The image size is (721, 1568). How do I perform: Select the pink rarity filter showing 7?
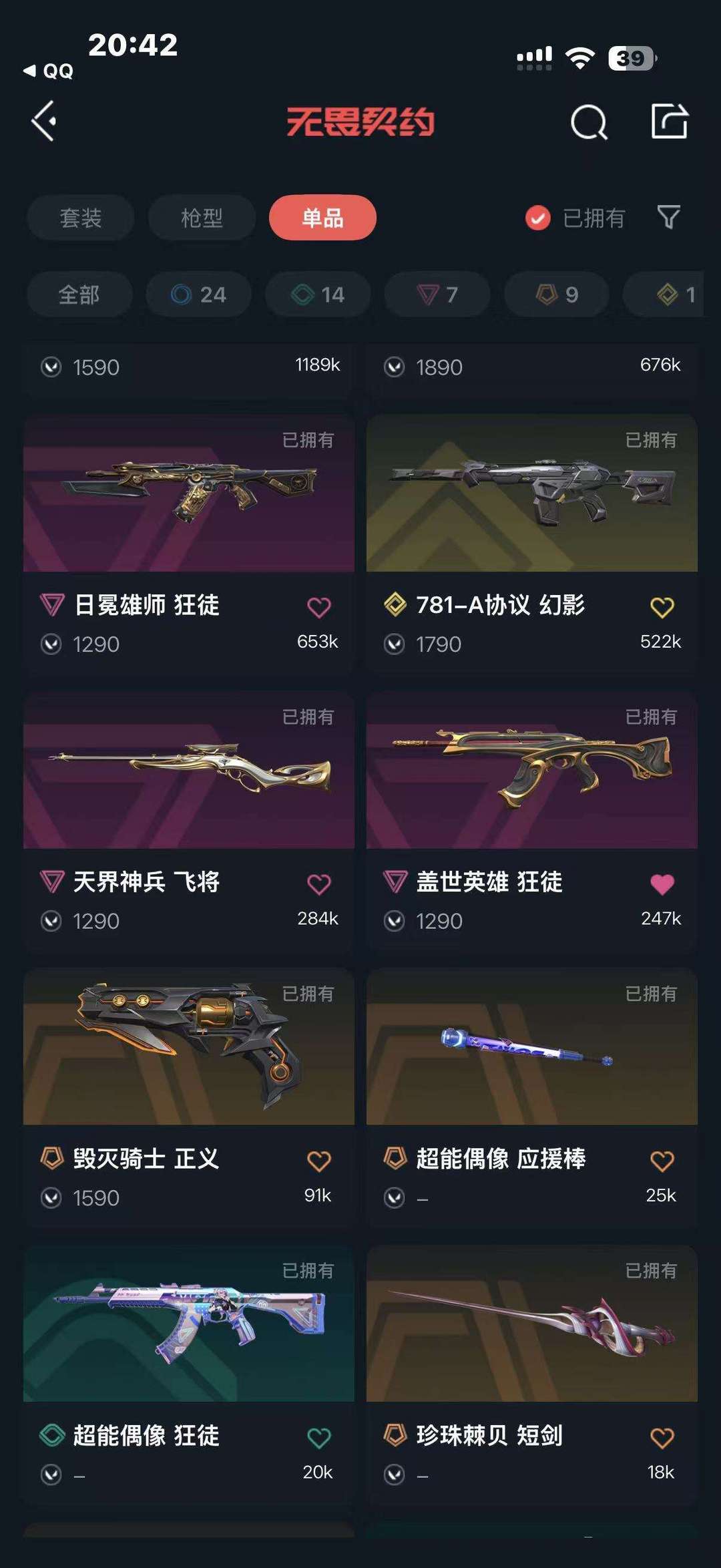pos(437,294)
